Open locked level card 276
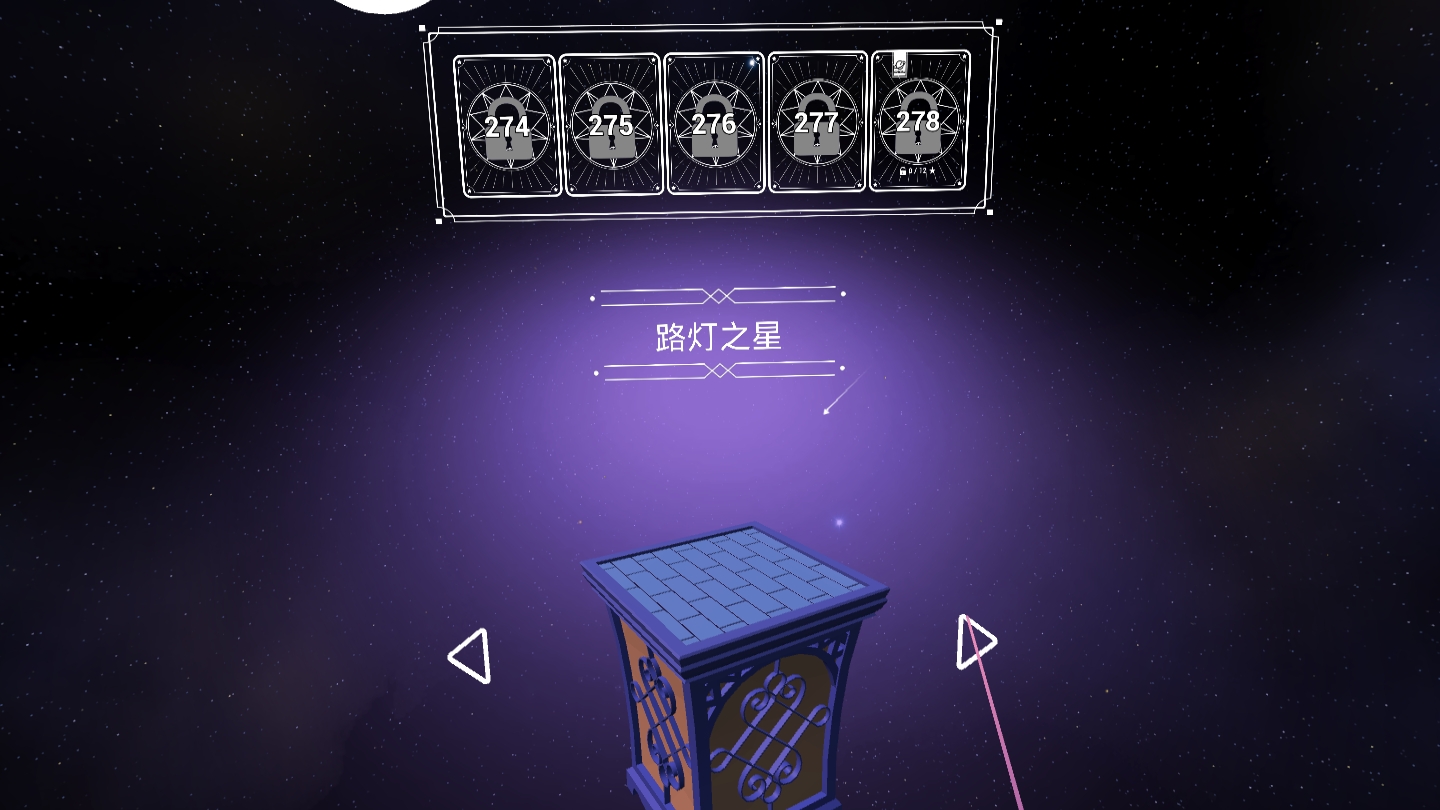Image resolution: width=1440 pixels, height=810 pixels. (714, 124)
